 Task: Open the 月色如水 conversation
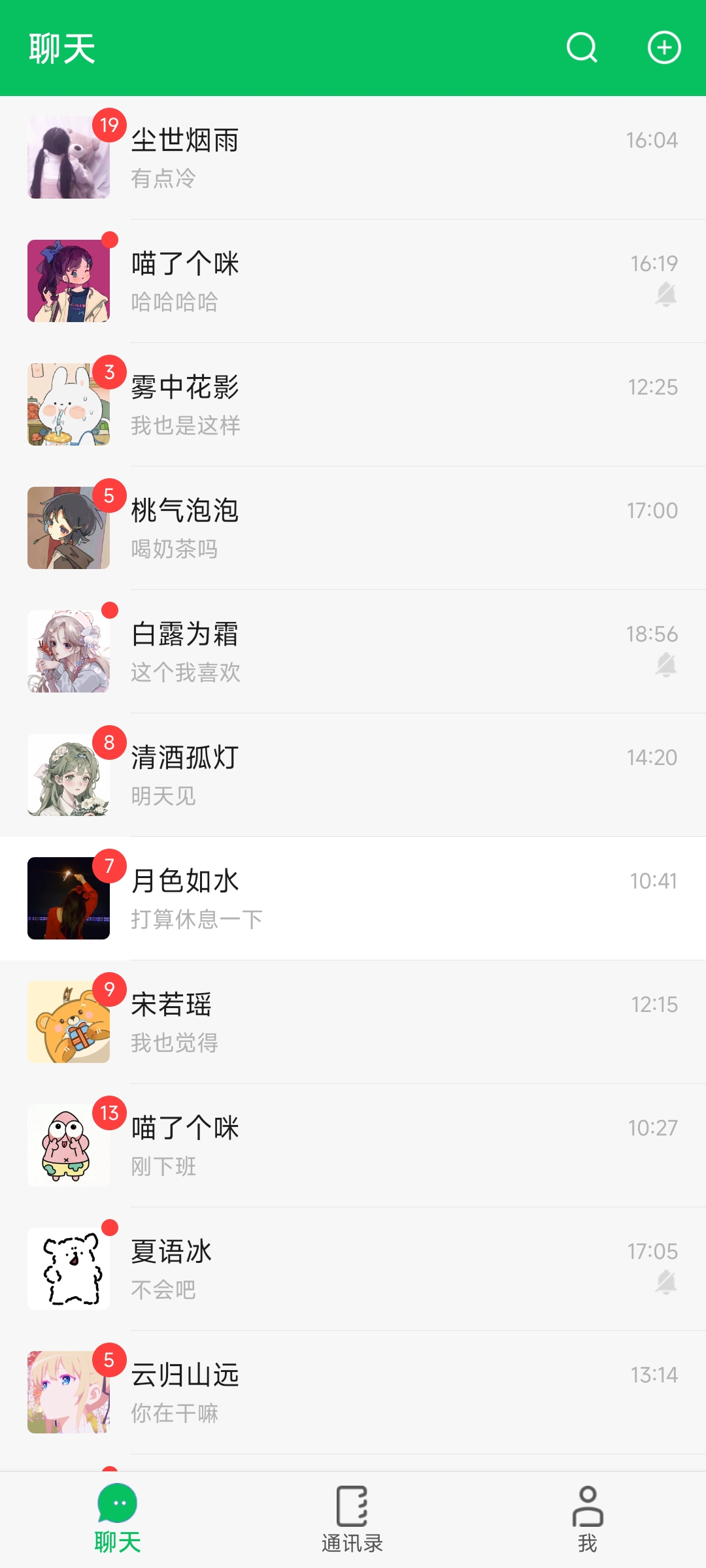point(353,898)
